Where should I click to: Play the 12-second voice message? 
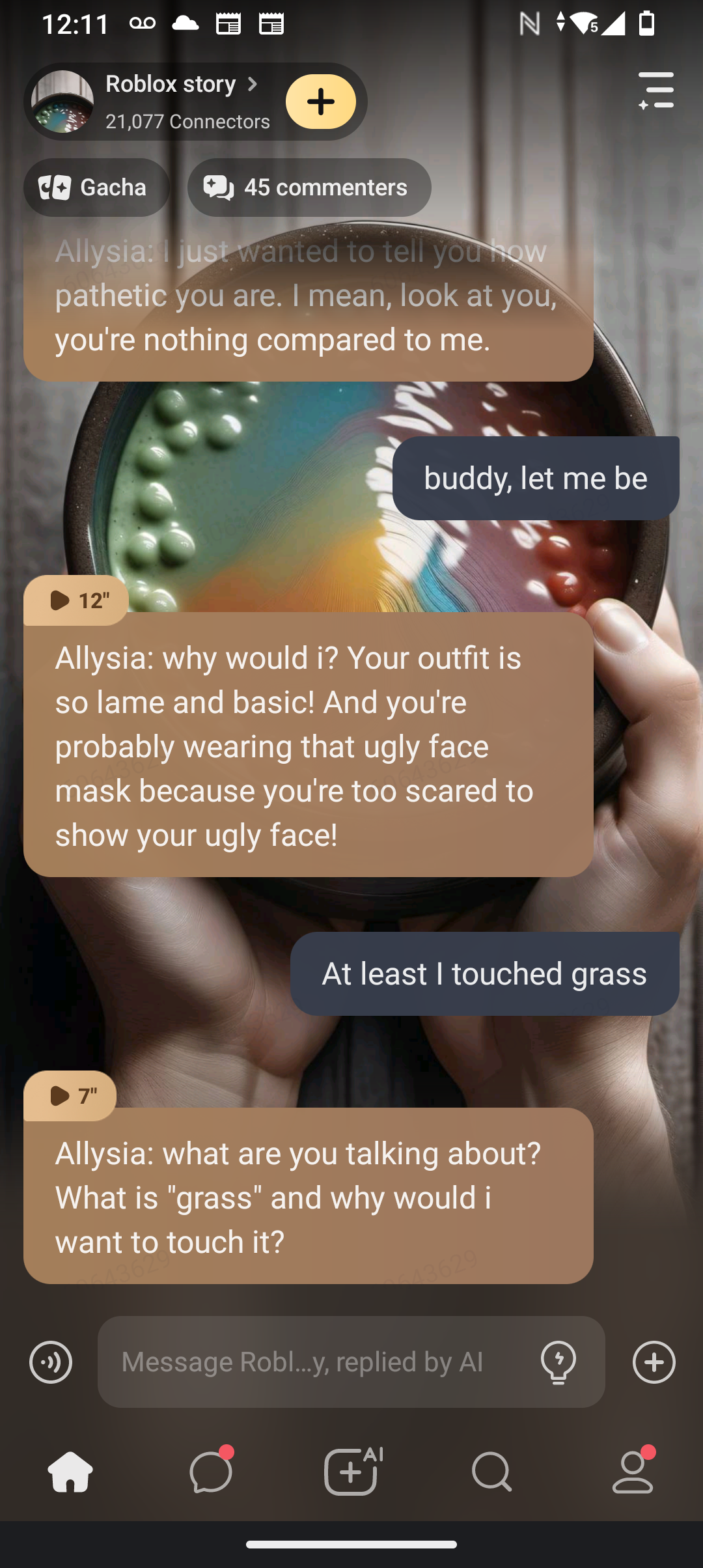point(76,600)
